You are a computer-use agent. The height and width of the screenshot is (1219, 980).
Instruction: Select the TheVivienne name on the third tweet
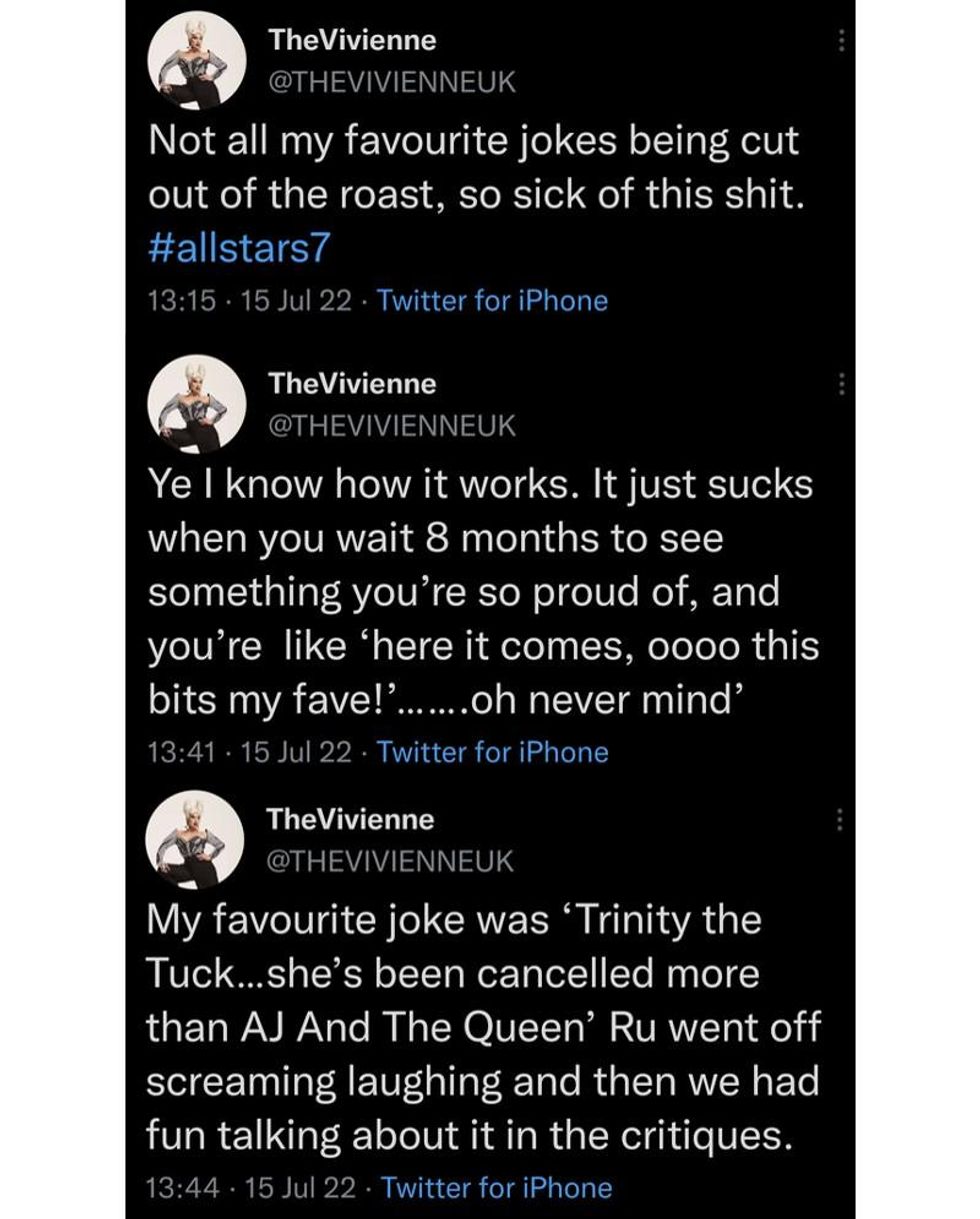[x=350, y=818]
